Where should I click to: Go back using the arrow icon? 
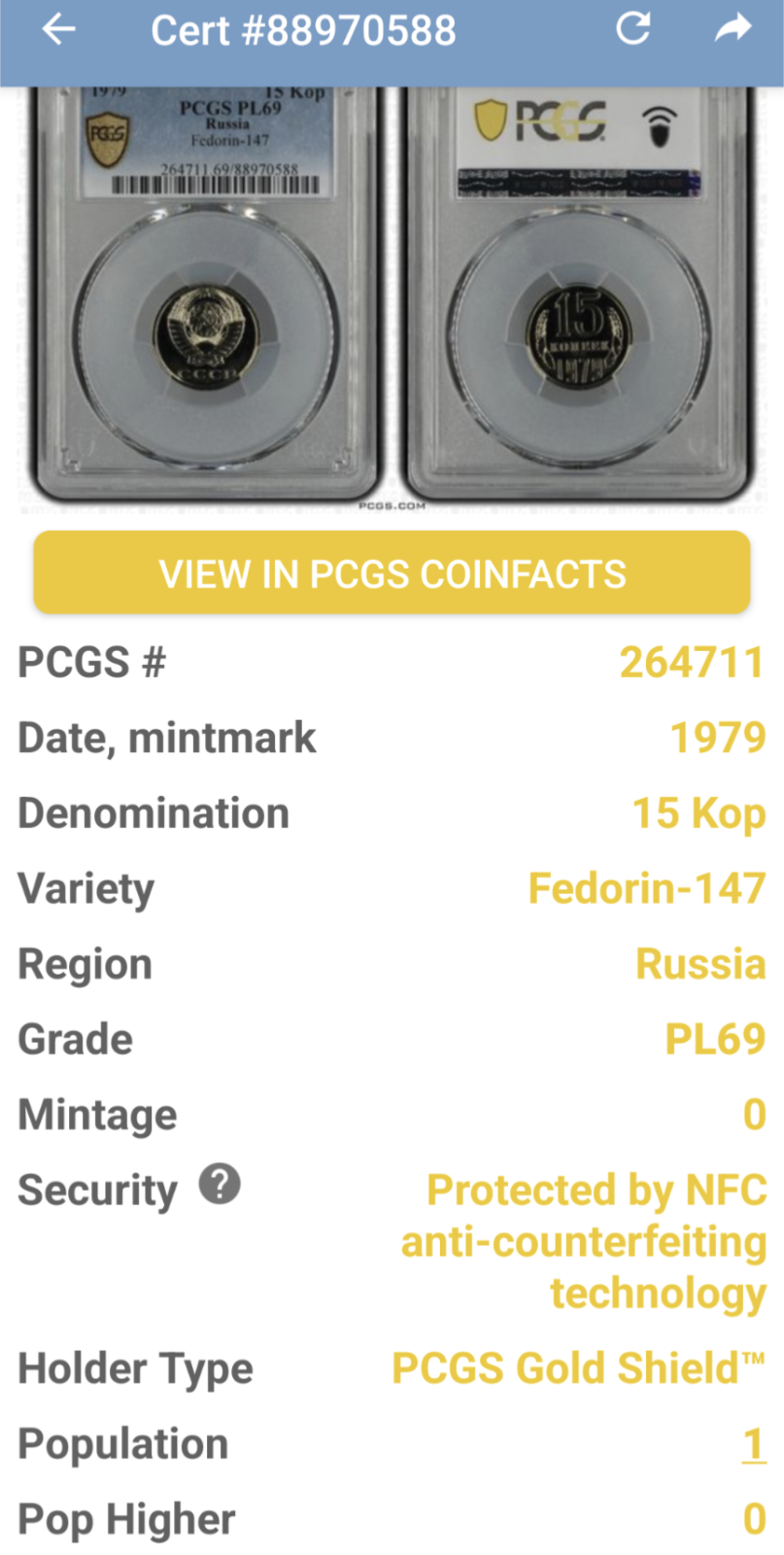point(58,29)
